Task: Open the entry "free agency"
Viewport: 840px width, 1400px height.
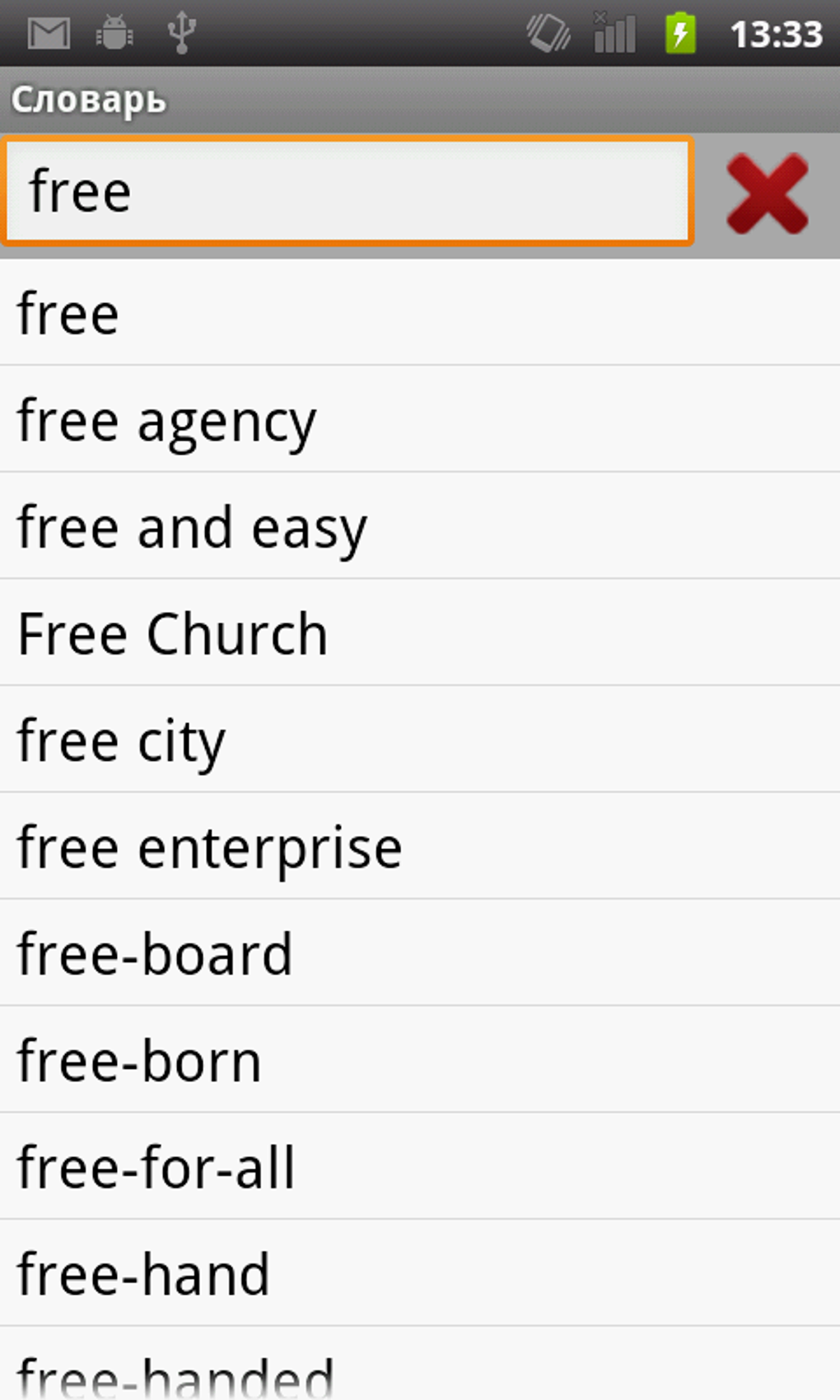Action: click(420, 420)
